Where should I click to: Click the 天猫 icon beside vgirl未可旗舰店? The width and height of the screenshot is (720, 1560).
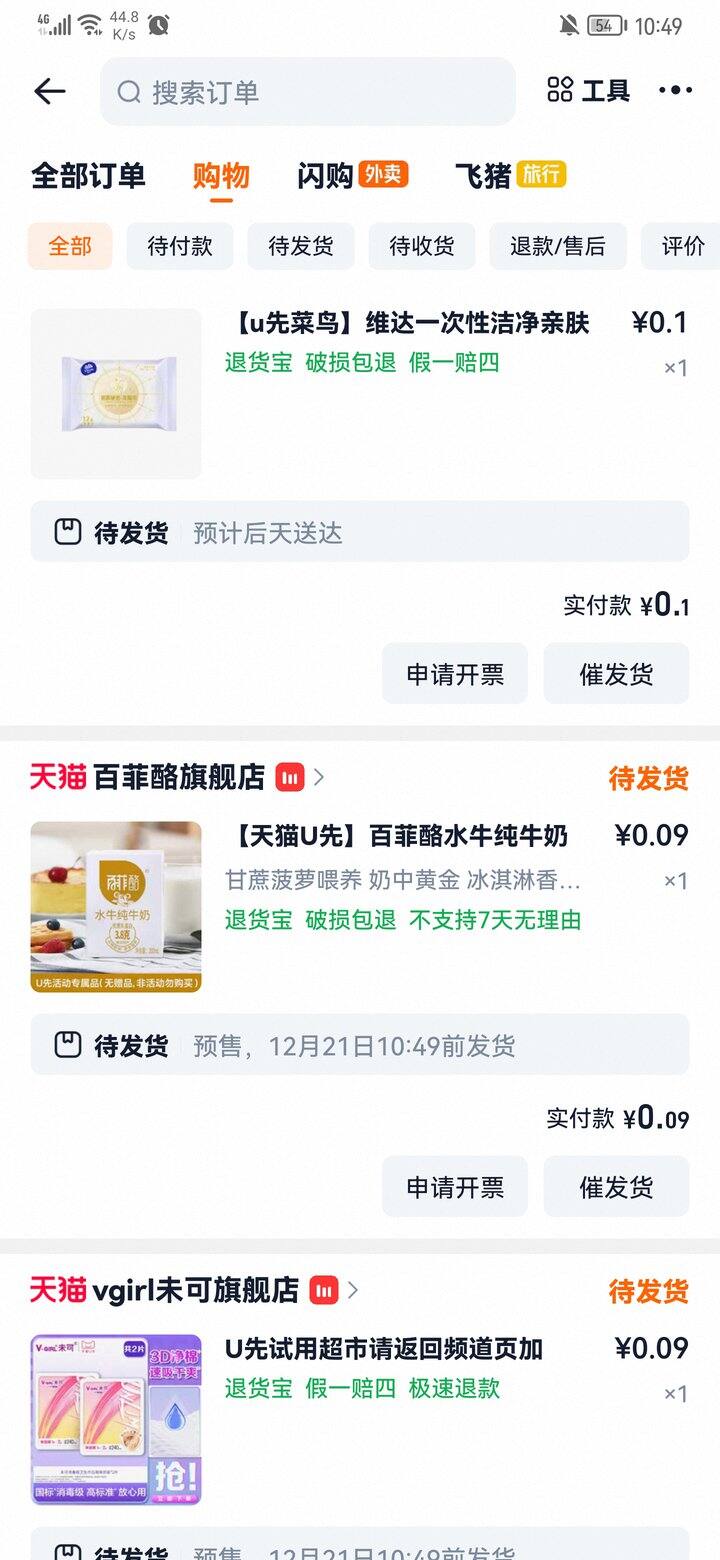57,1290
